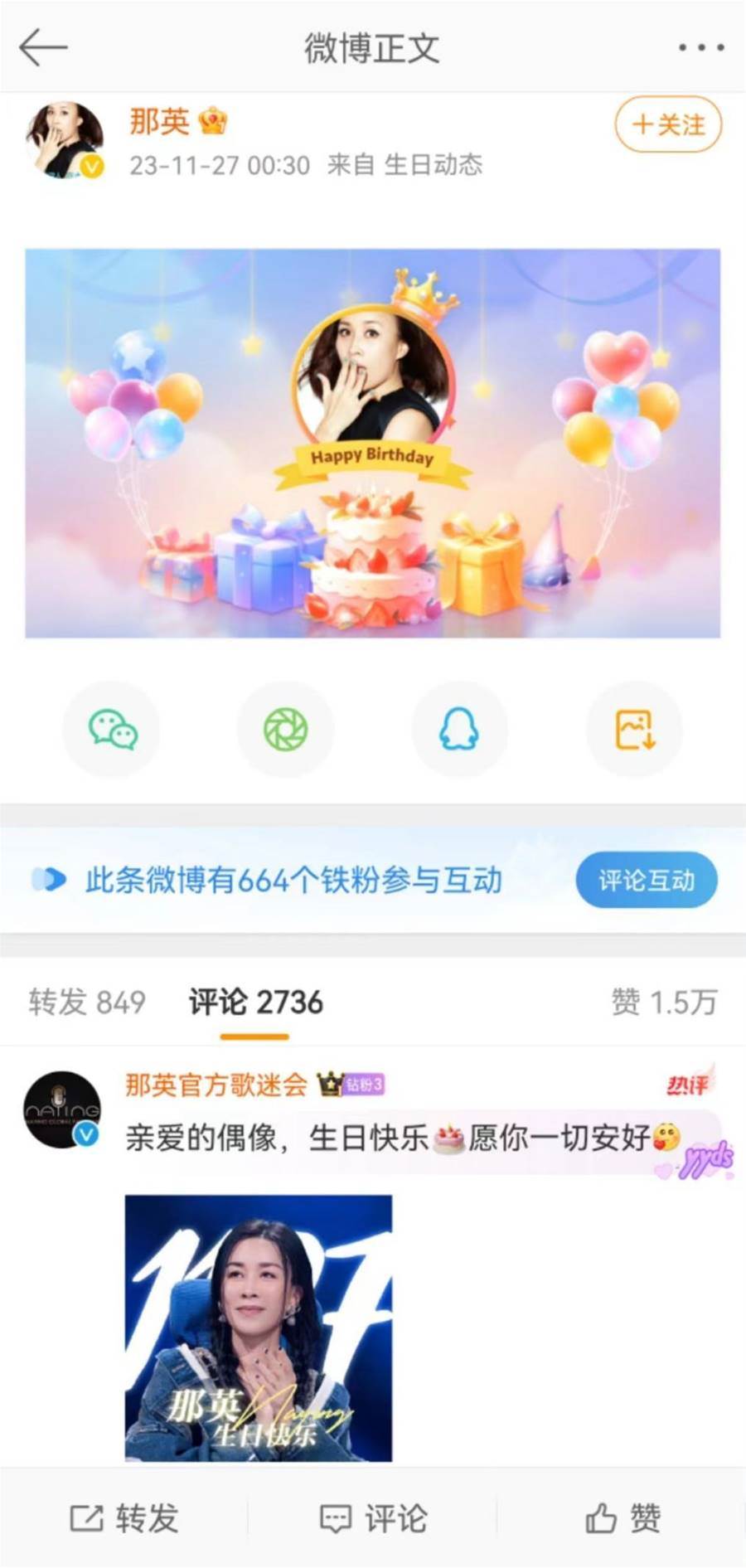Write a comment via bottom 评论

click(373, 1518)
